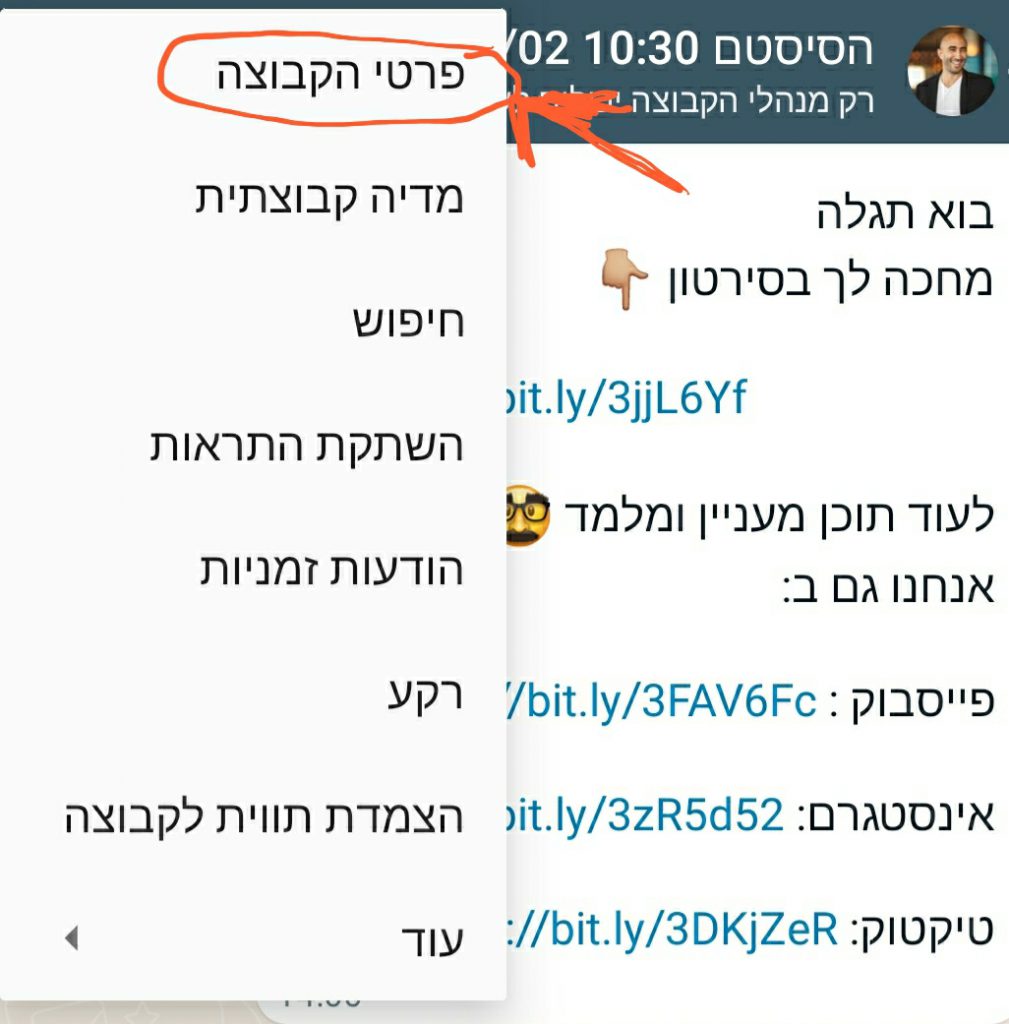Tap הצמדת תווית לקבוצה (label group) option
The width and height of the screenshot is (1009, 1024).
[x=262, y=817]
